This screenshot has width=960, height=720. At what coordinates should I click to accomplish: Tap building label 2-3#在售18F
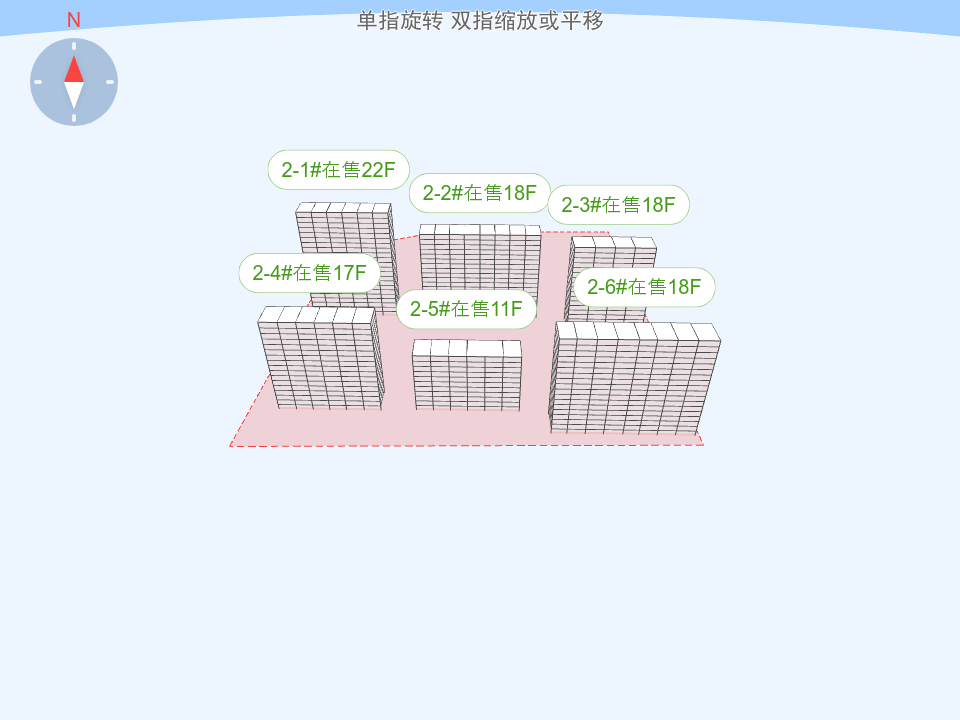(618, 205)
